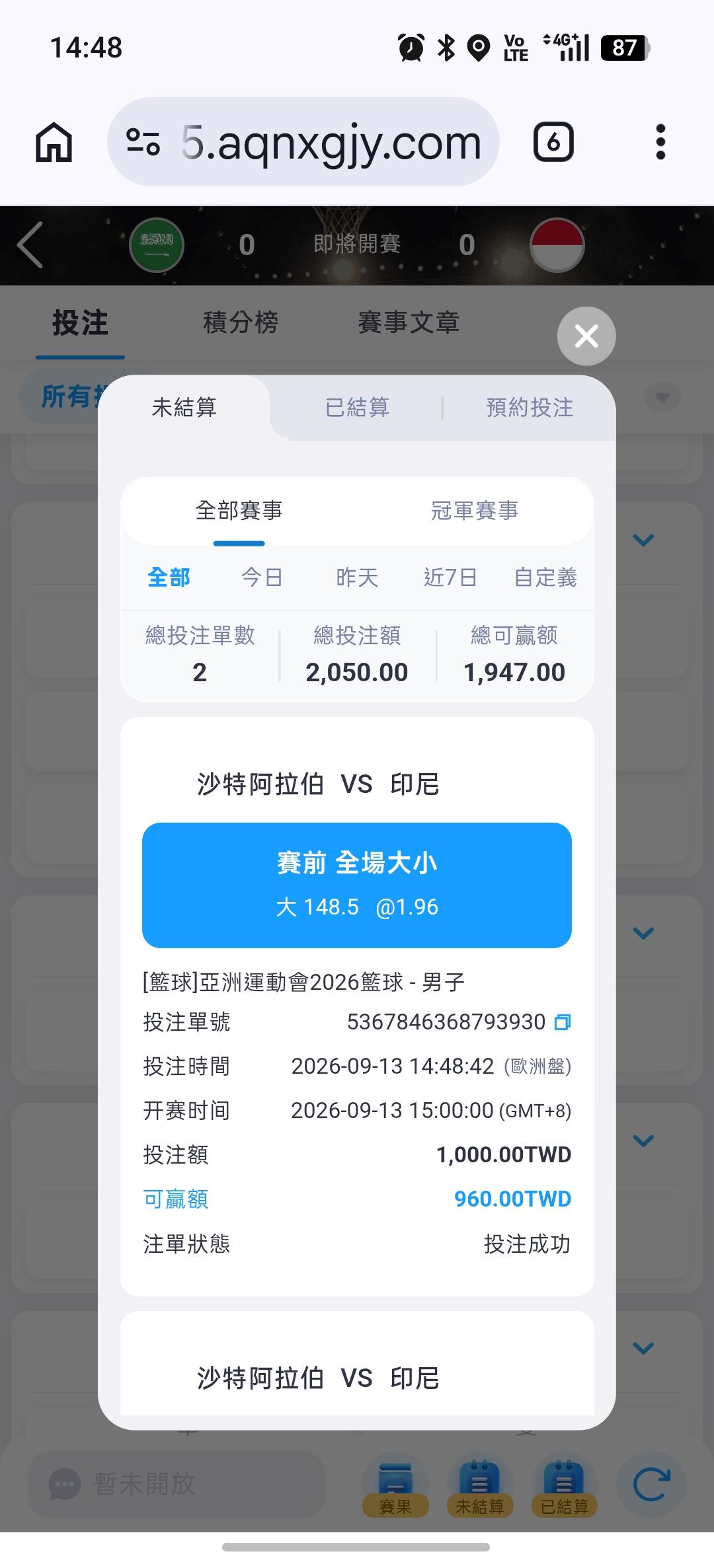Screen dimensions: 714x1568
Task: Open the 預約投注 tab
Action: 530,407
